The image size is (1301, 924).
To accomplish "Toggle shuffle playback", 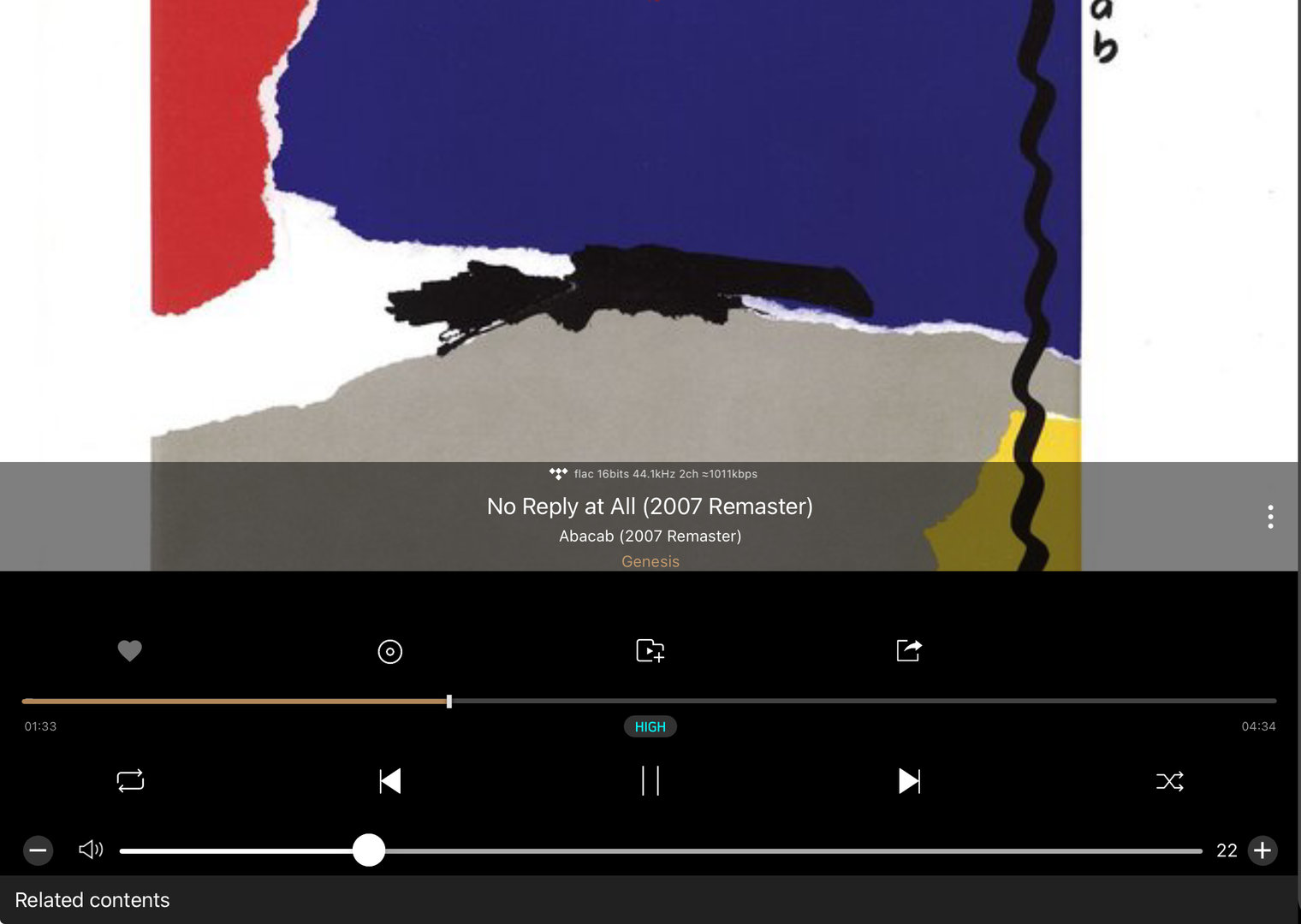I will pos(1169,781).
